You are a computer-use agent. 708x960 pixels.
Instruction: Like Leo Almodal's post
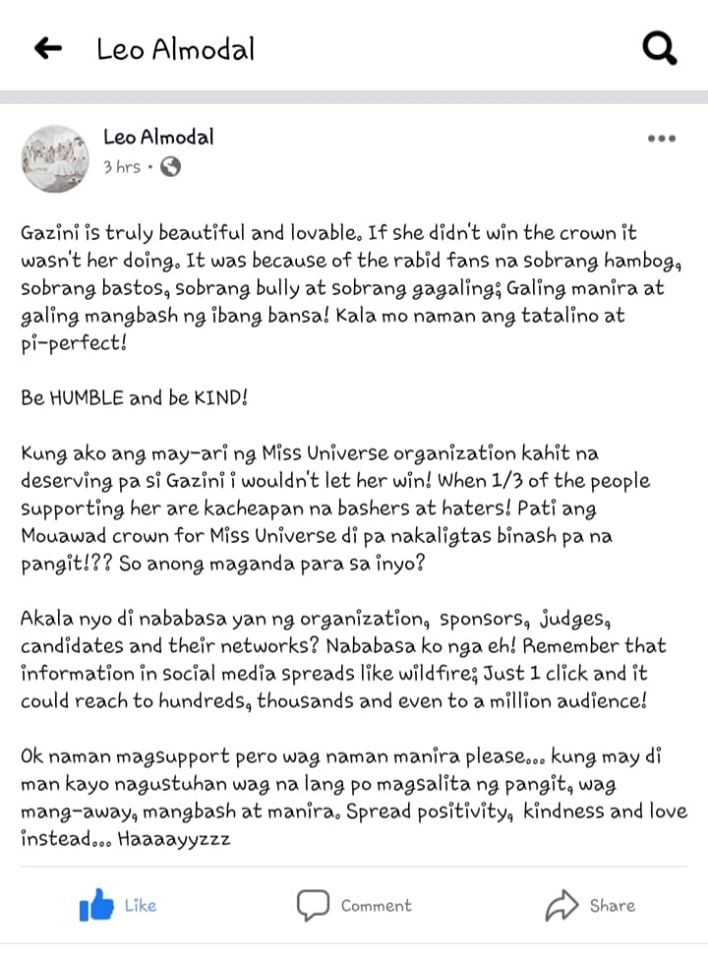(x=118, y=905)
